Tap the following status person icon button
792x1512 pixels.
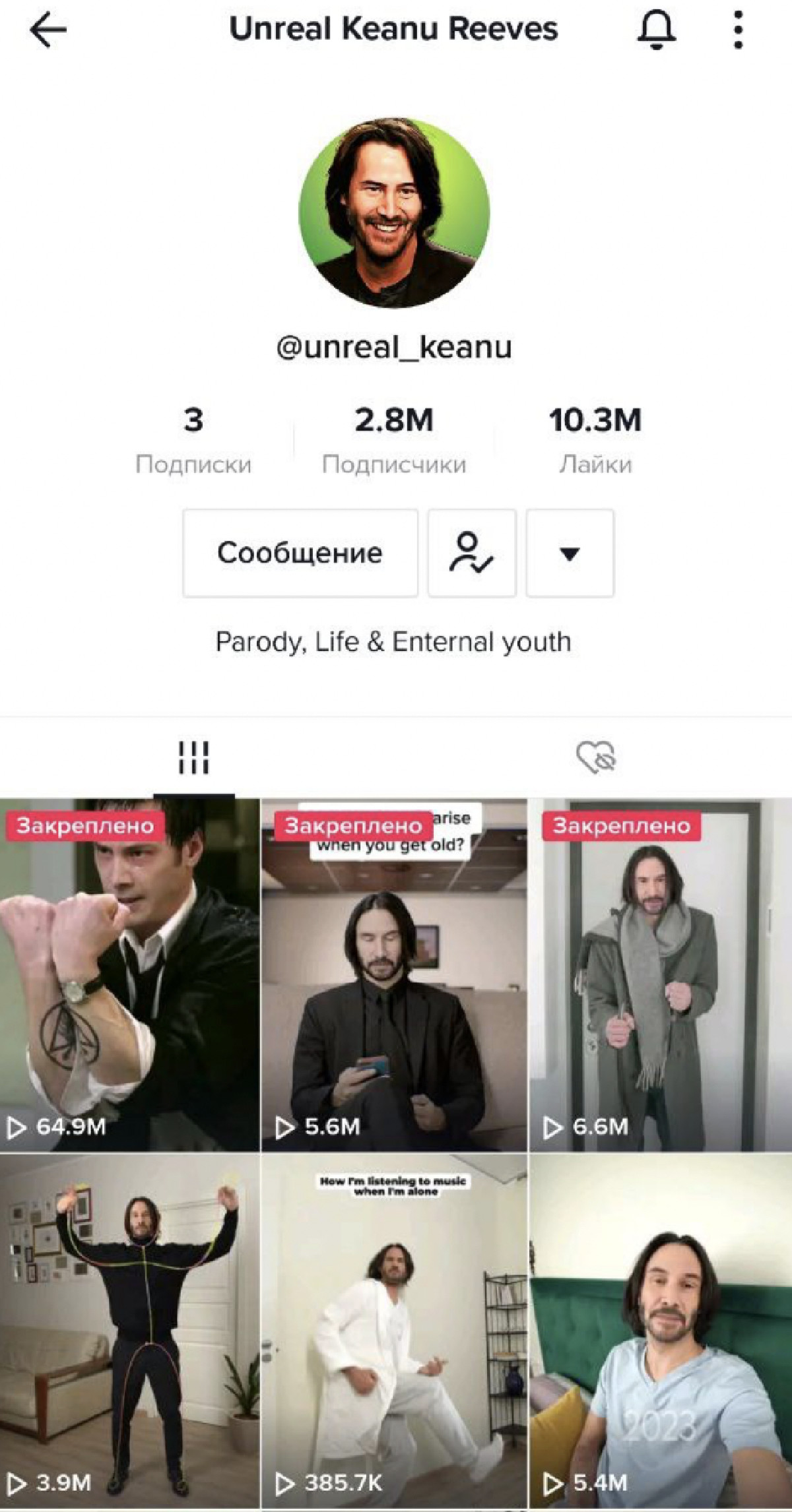471,553
